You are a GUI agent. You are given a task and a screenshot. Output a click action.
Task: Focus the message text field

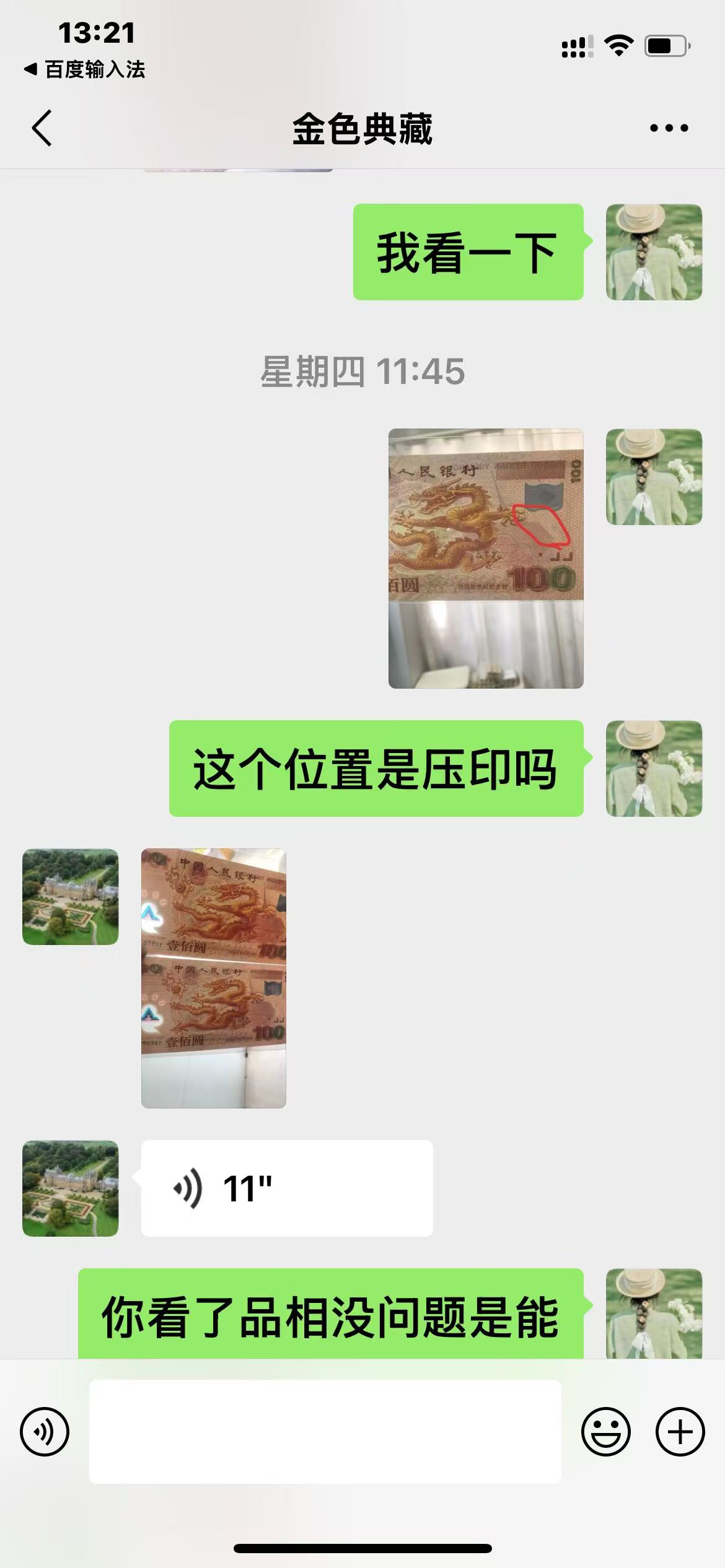[x=325, y=1431]
